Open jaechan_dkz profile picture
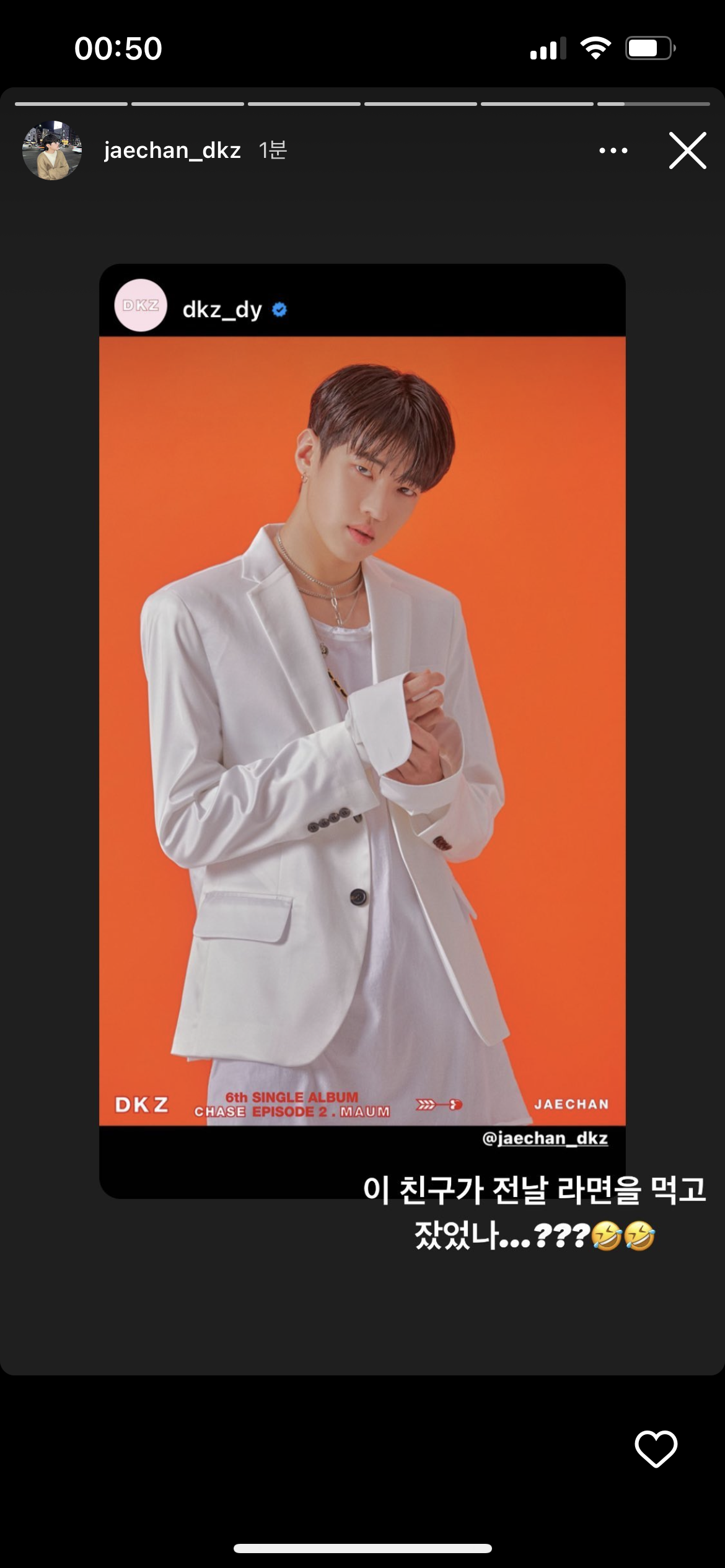Image resolution: width=725 pixels, height=1568 pixels. click(52, 150)
